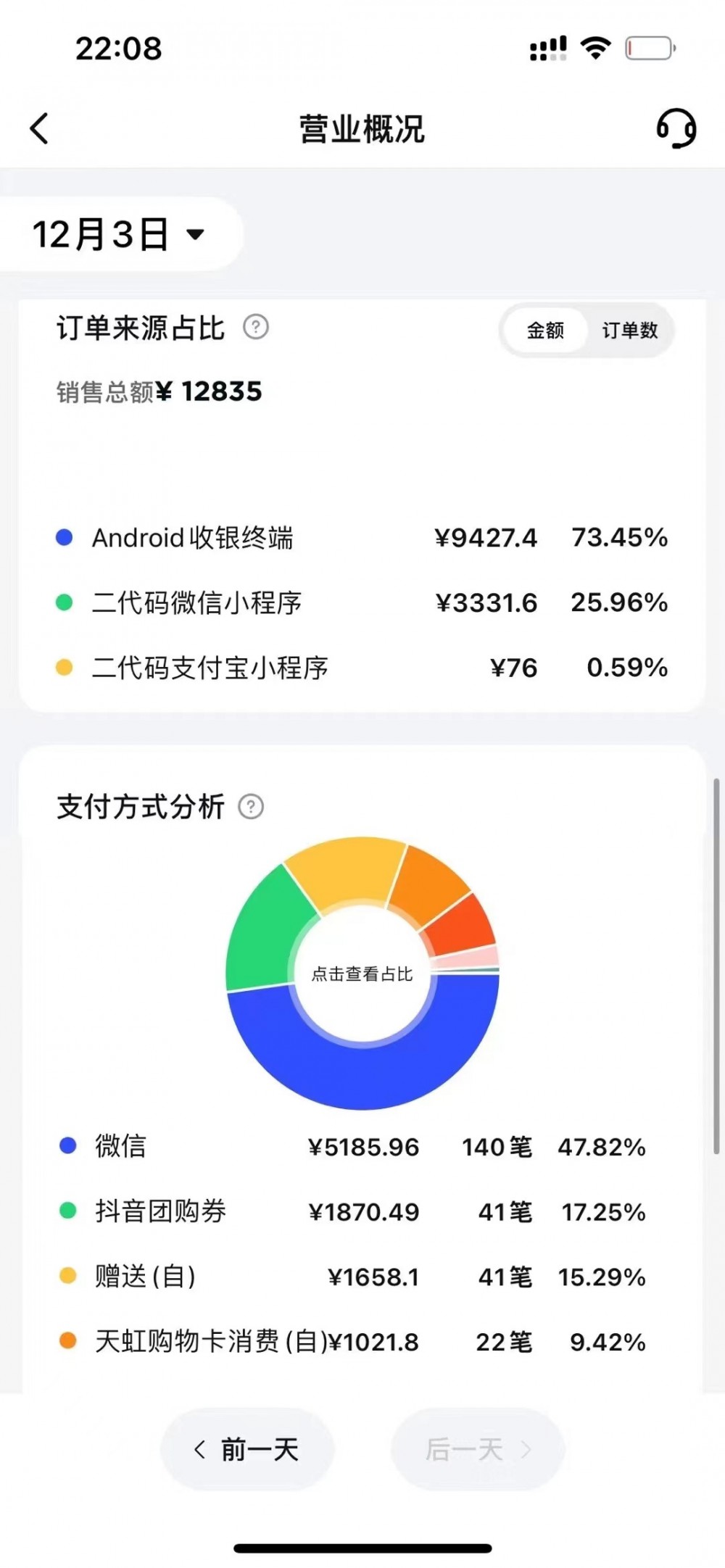This screenshot has width=725, height=1568.
Task: Go back from 营业概况 page
Action: pyautogui.click(x=39, y=129)
